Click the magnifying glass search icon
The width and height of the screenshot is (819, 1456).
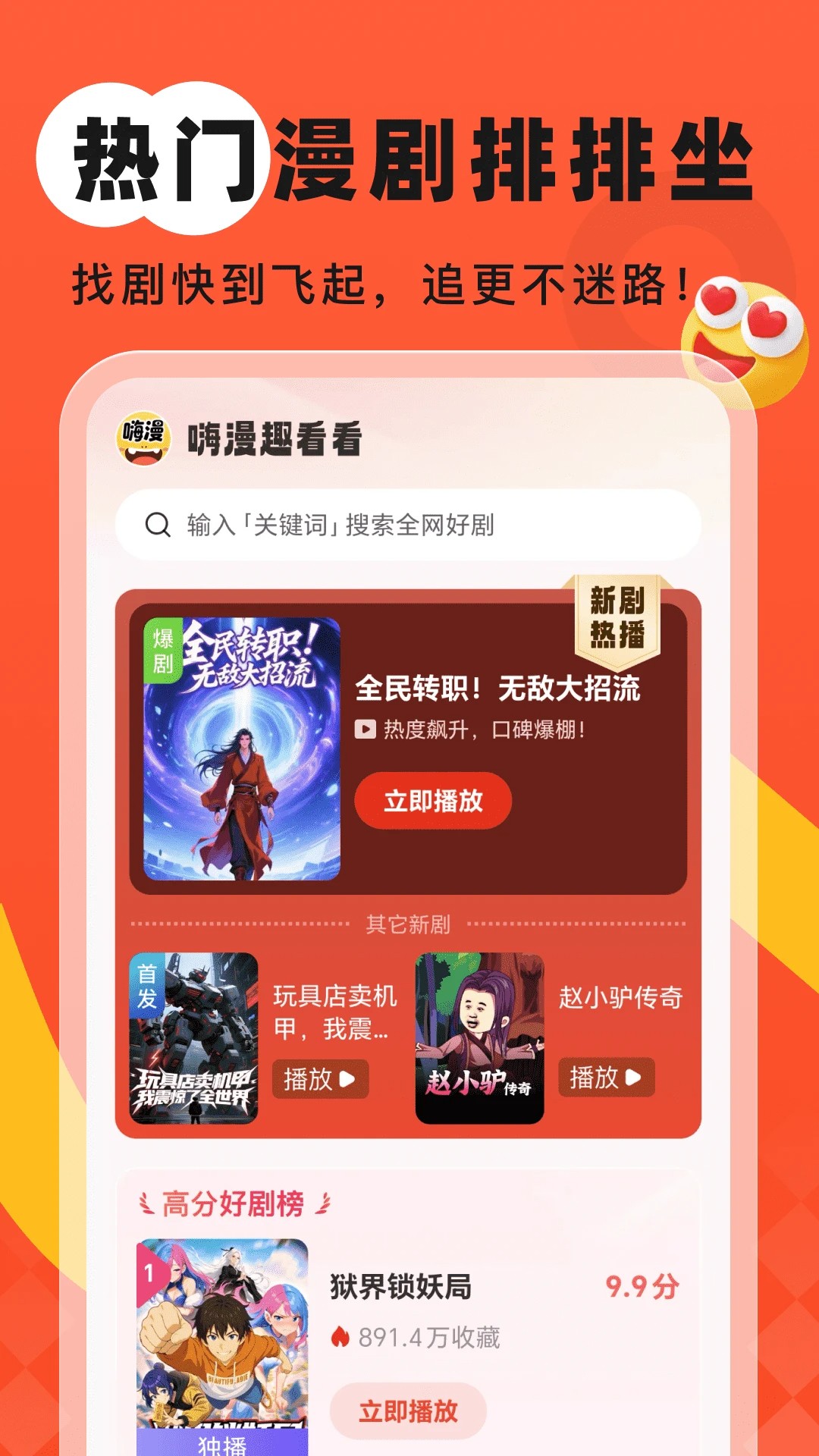point(157,522)
